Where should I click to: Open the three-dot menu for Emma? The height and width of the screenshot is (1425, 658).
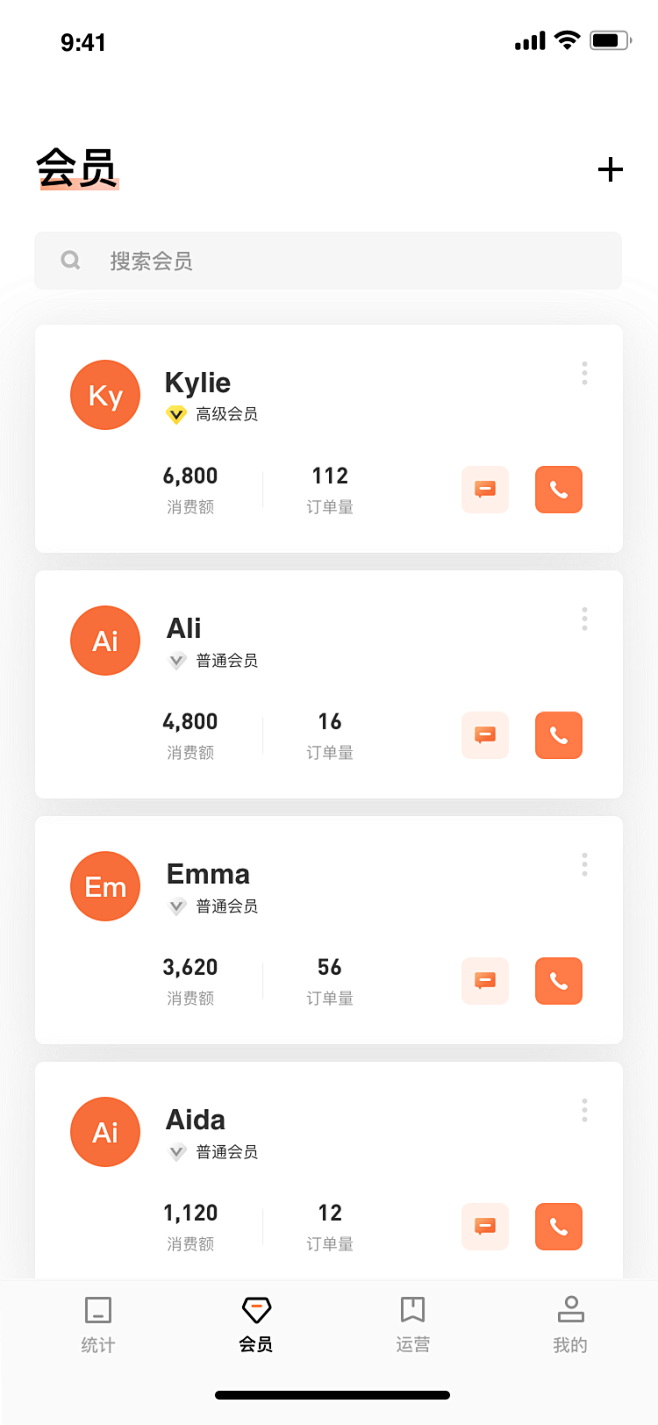click(x=584, y=864)
